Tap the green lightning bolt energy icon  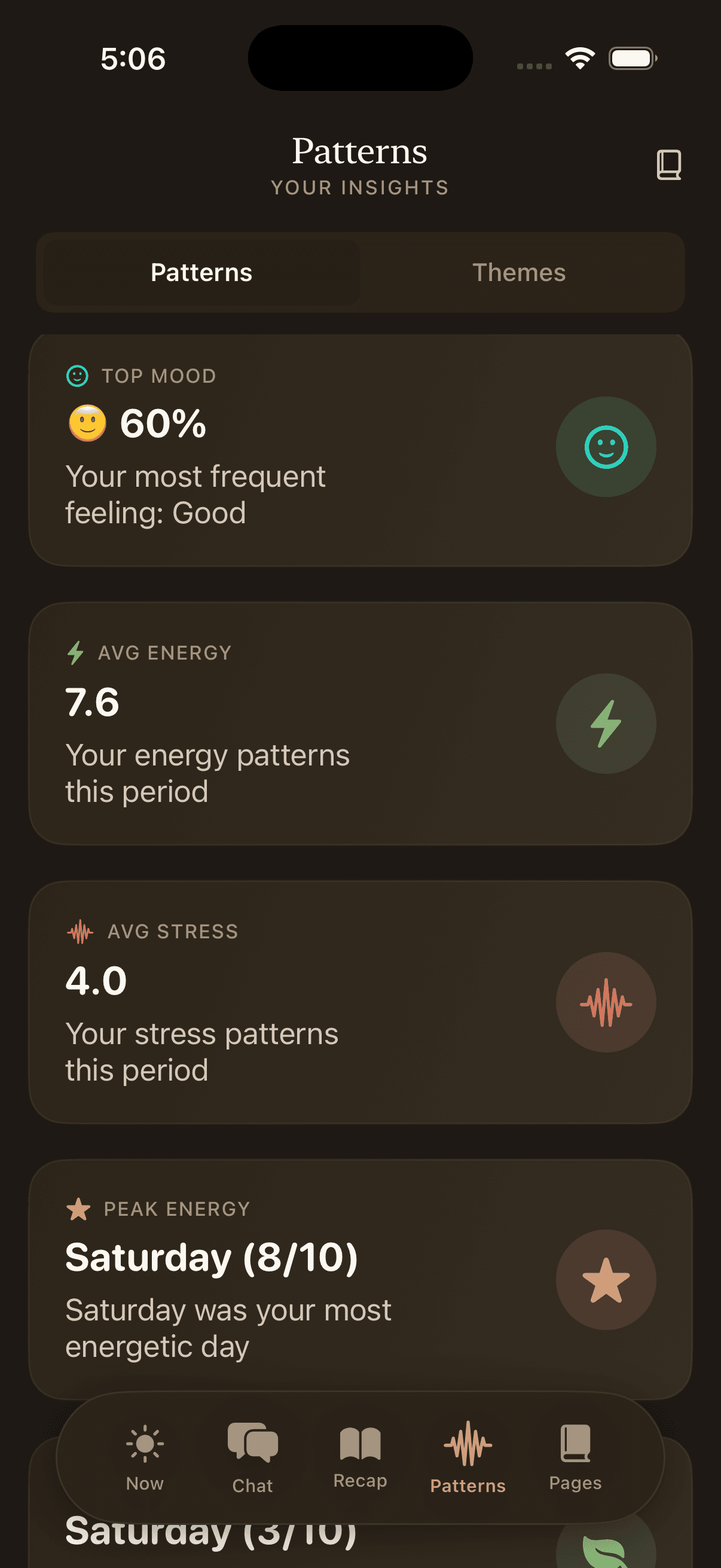click(606, 722)
